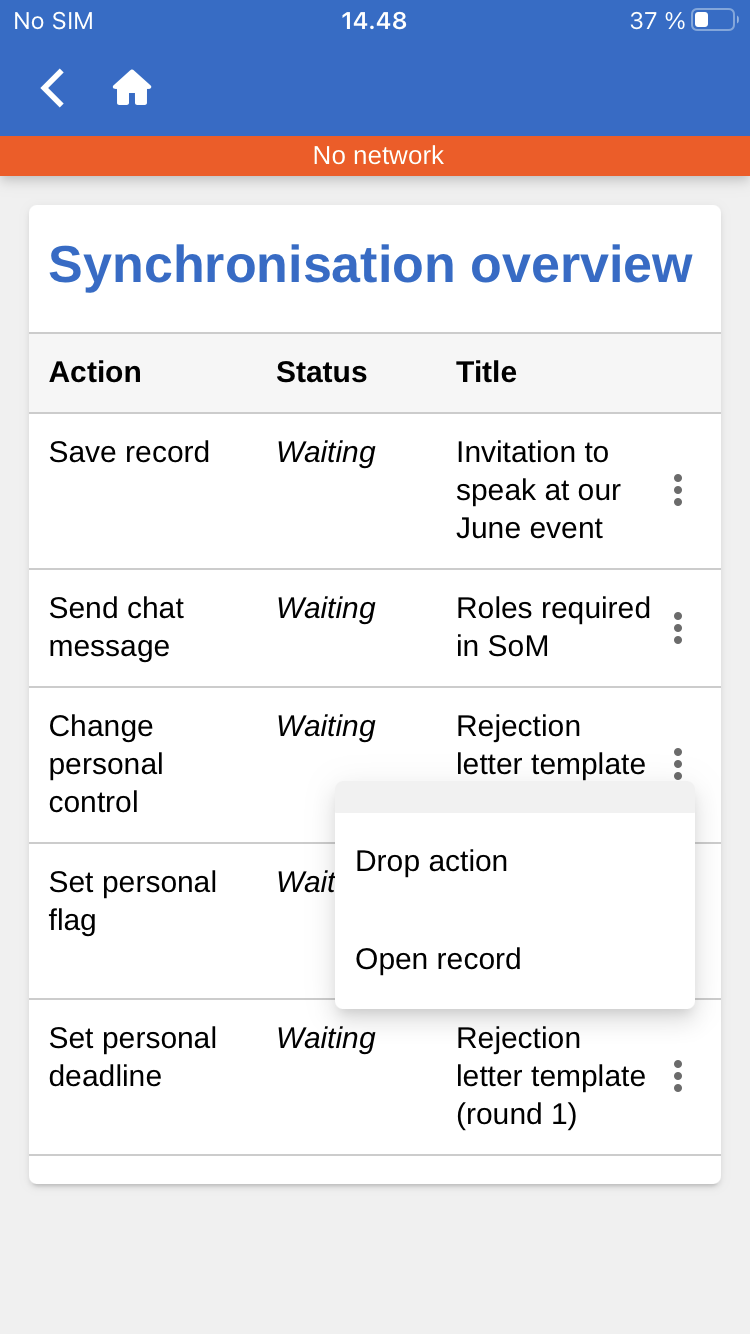Choose Open record in the popup menu

click(438, 959)
